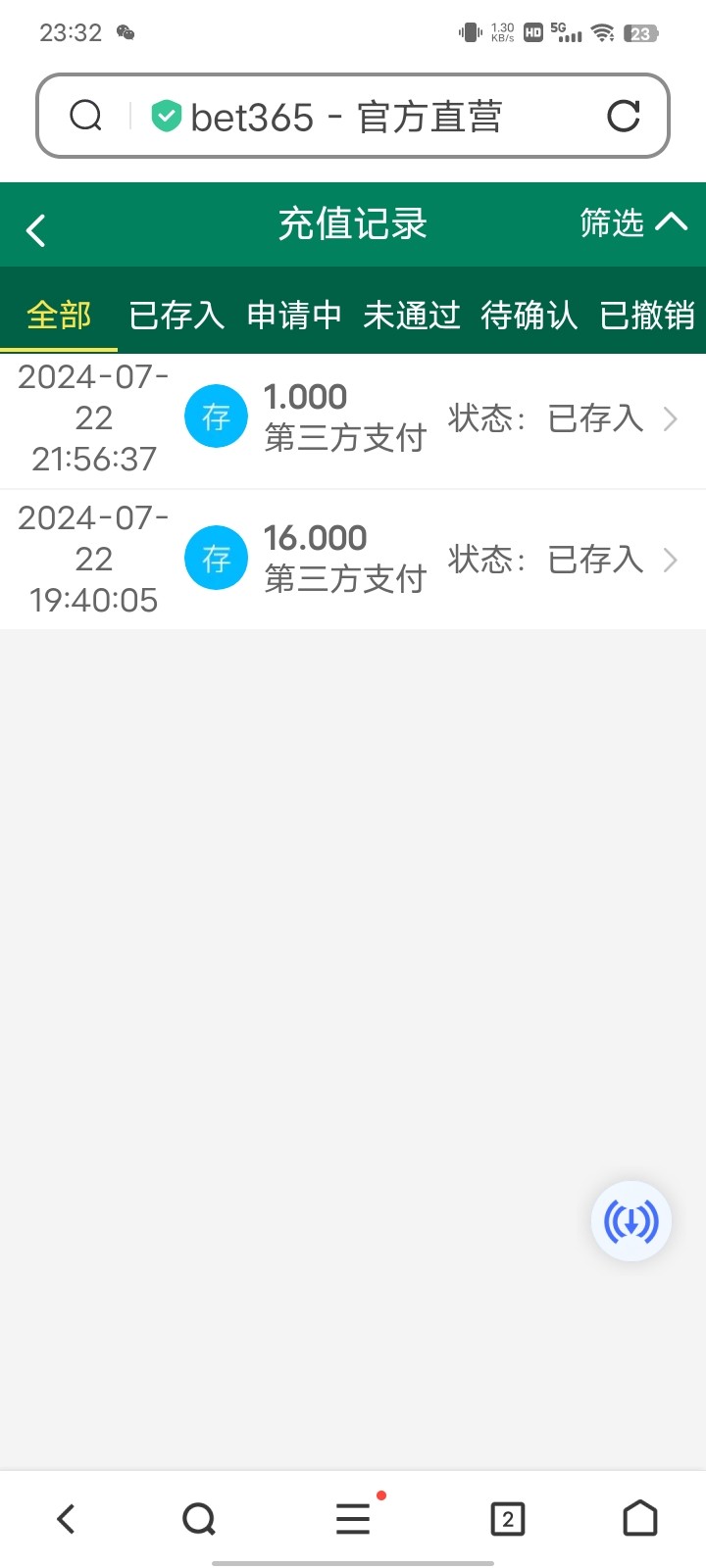Show the open browser tabs
This screenshot has width=706, height=1568.
pyautogui.click(x=507, y=1519)
